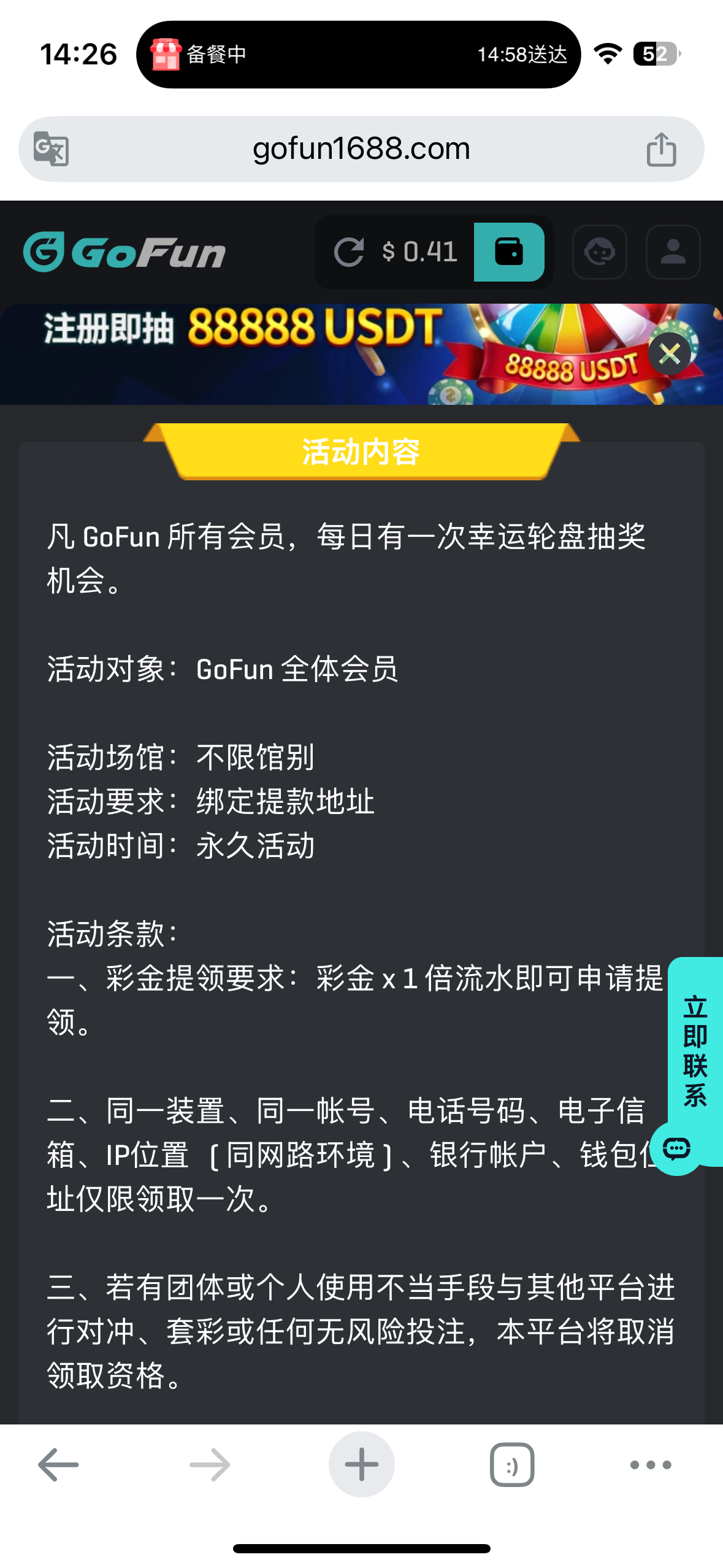Open customer support agent icon

pos(599,252)
